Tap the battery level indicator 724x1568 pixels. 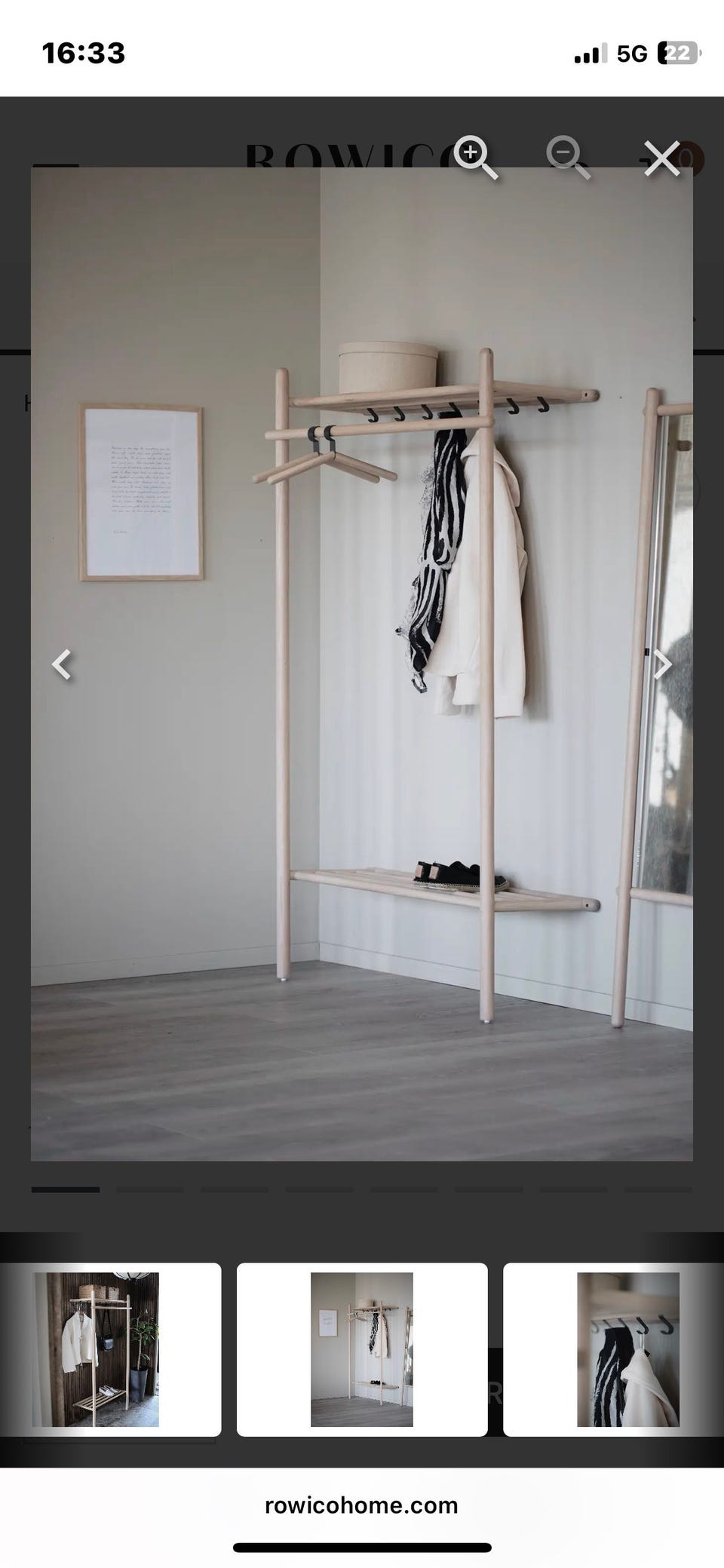678,53
